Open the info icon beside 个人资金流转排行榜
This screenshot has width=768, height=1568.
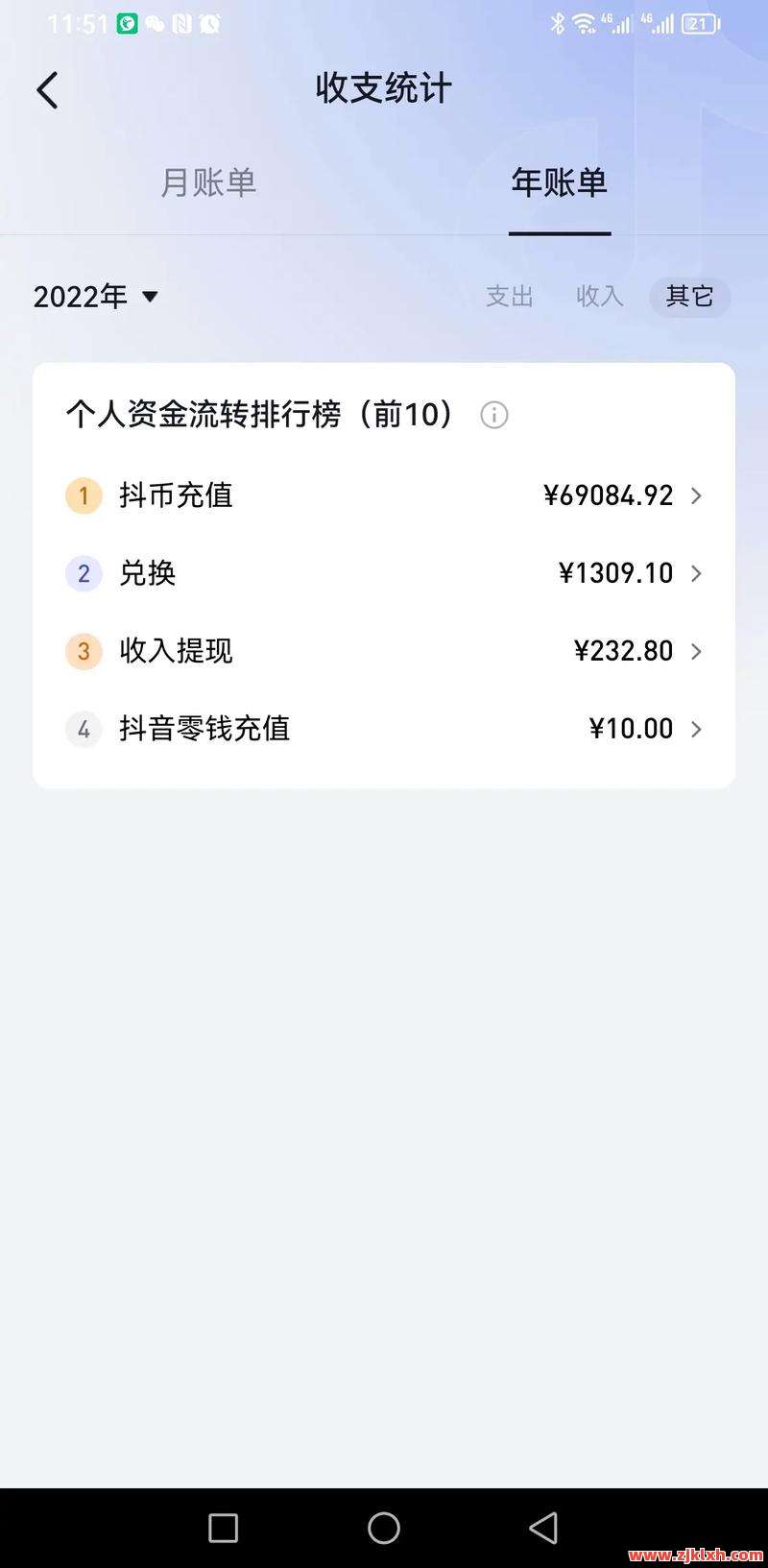click(493, 415)
